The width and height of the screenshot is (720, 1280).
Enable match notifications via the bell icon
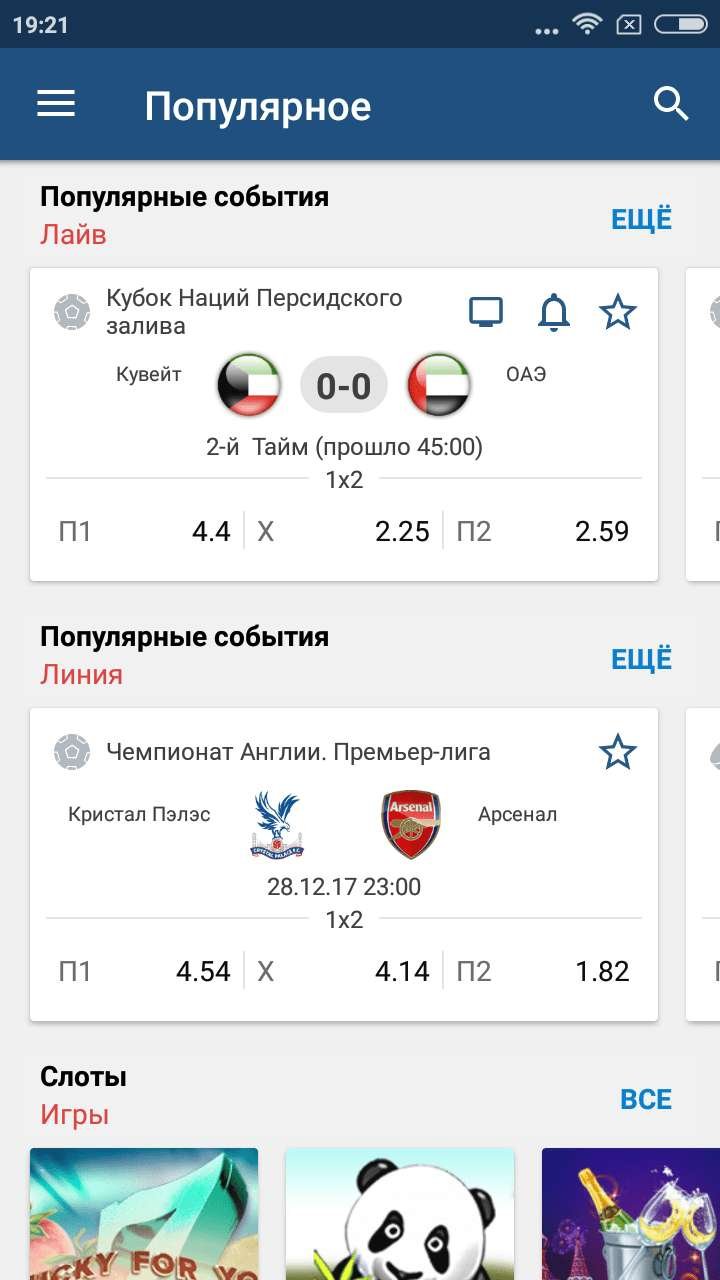[553, 311]
